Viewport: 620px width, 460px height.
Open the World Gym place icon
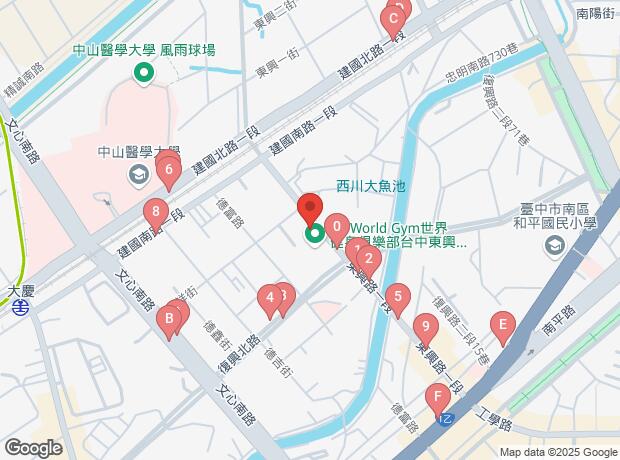pyautogui.click(x=315, y=235)
